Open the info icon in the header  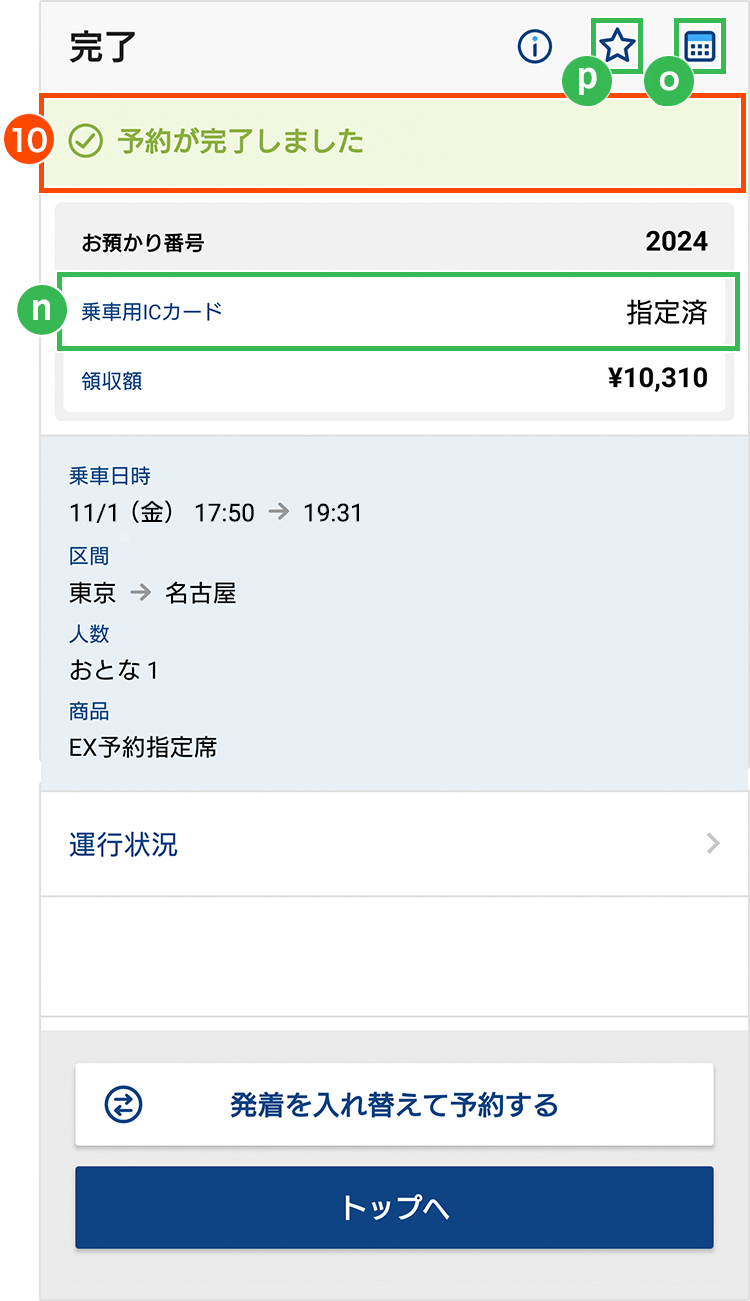coord(535,46)
